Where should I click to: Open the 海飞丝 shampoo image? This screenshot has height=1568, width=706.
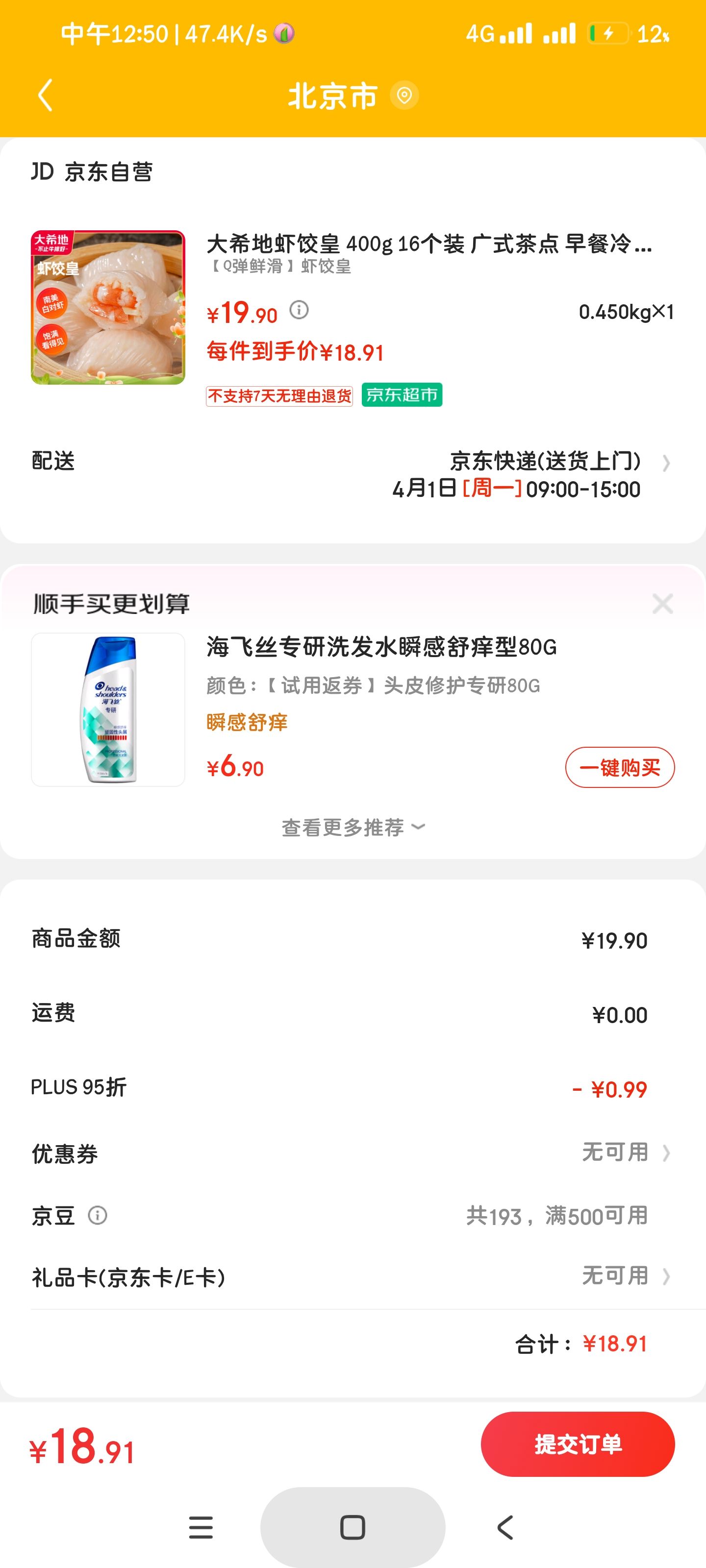108,710
